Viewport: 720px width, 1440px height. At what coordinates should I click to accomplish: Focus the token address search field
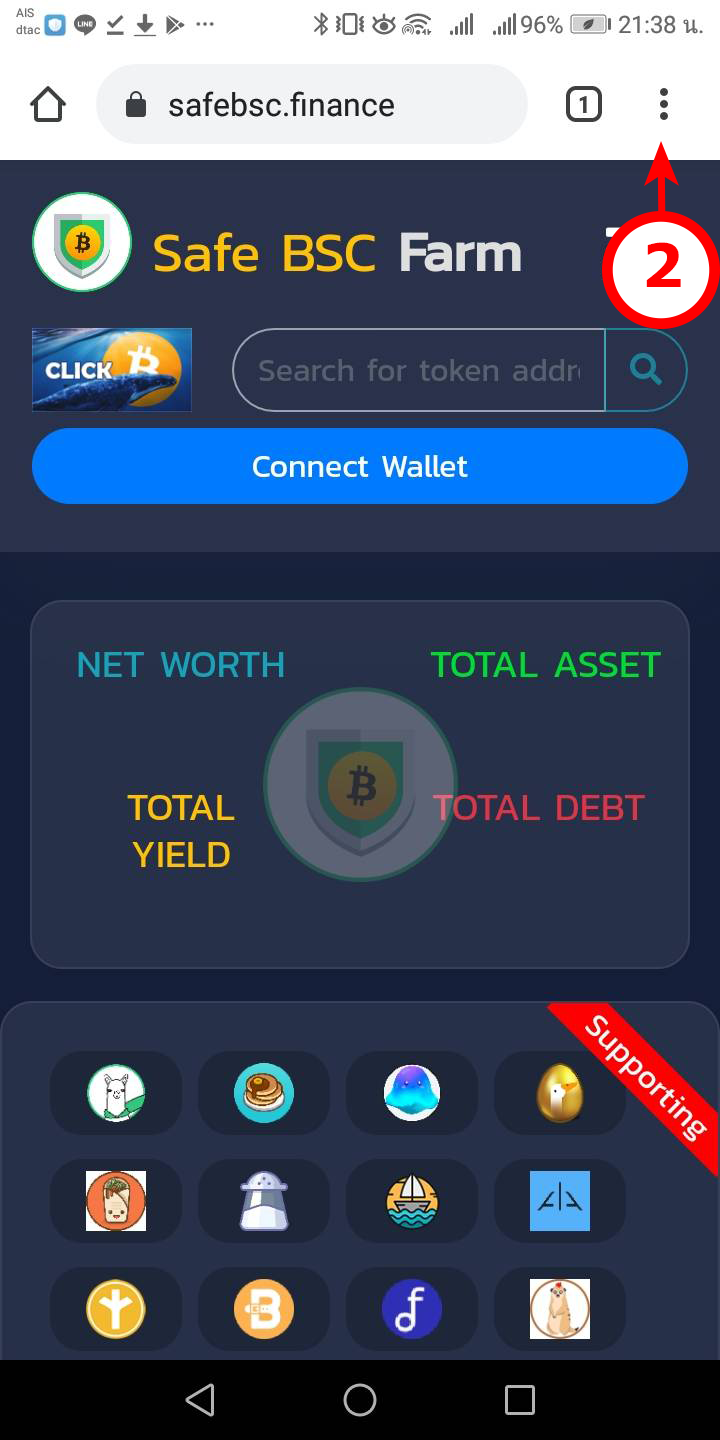(418, 371)
